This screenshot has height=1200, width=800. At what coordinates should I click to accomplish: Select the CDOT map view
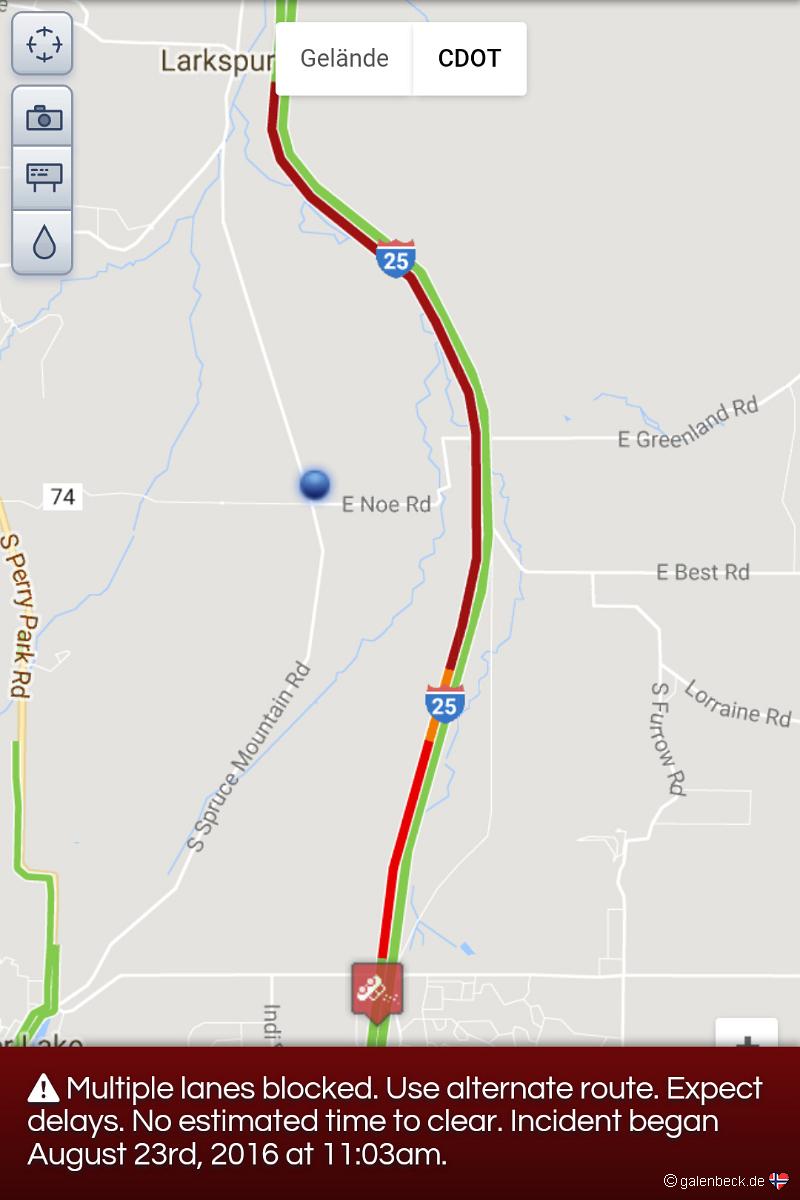(469, 58)
